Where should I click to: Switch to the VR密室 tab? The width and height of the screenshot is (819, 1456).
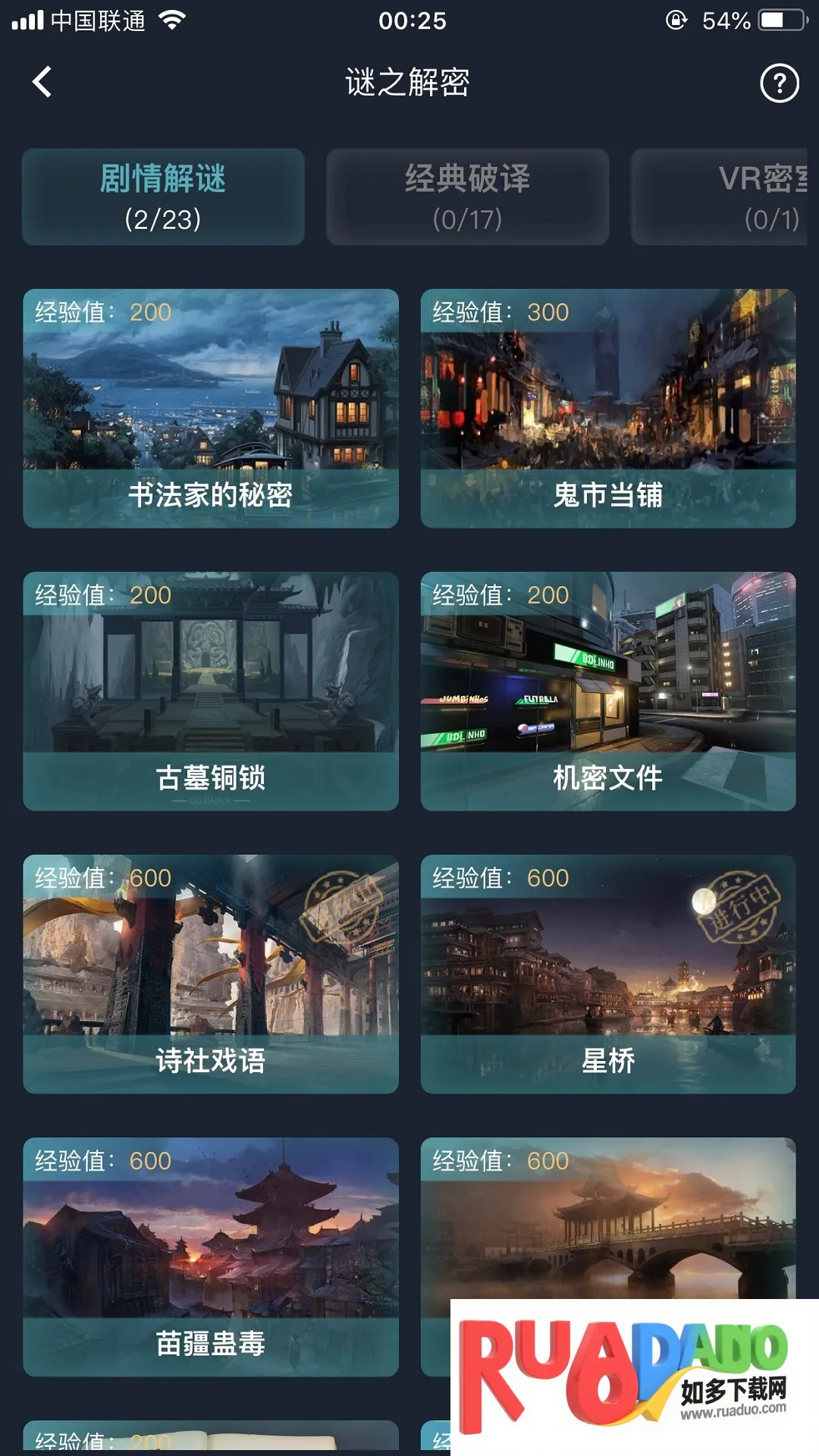coord(720,197)
